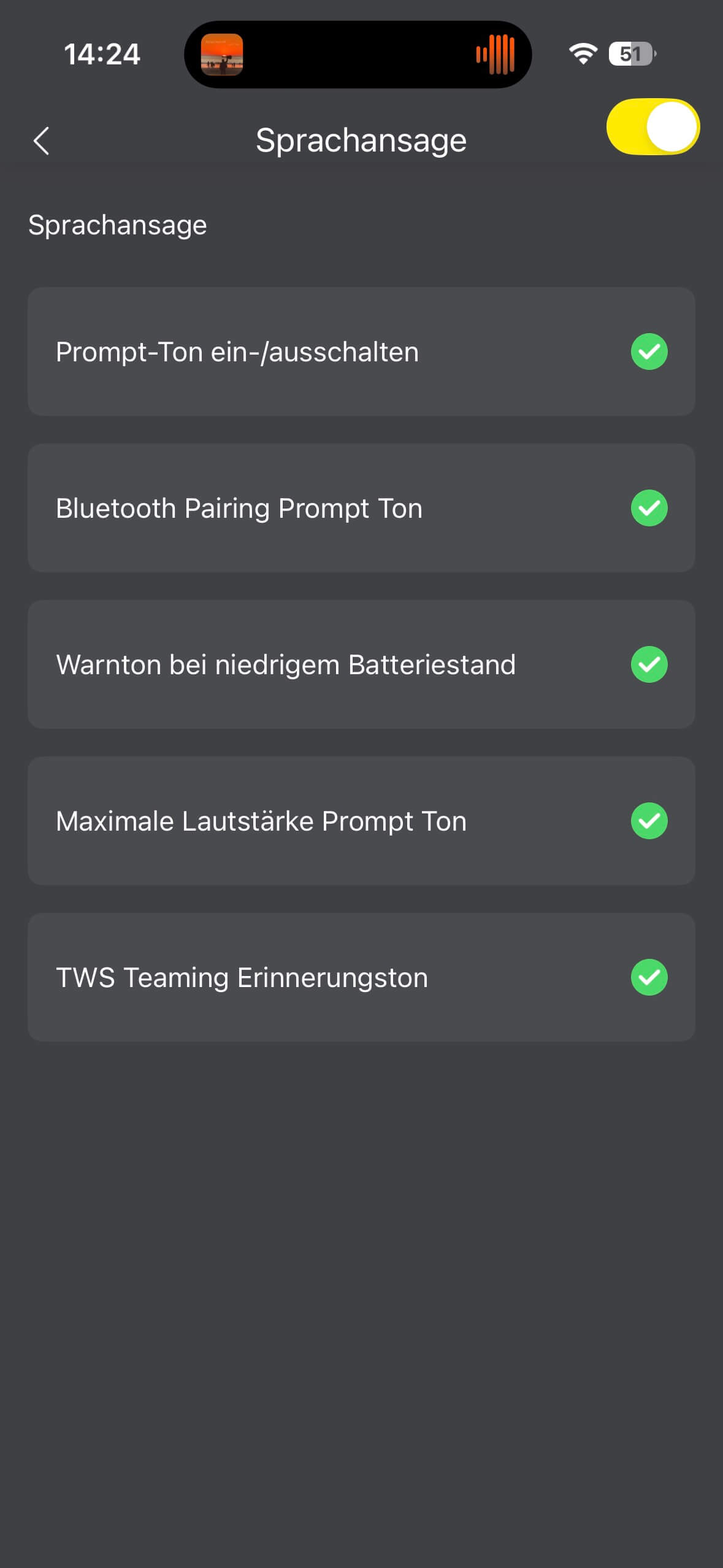Turn off TWS Teaming Erinnerungston
The height and width of the screenshot is (1568, 723).
click(649, 977)
